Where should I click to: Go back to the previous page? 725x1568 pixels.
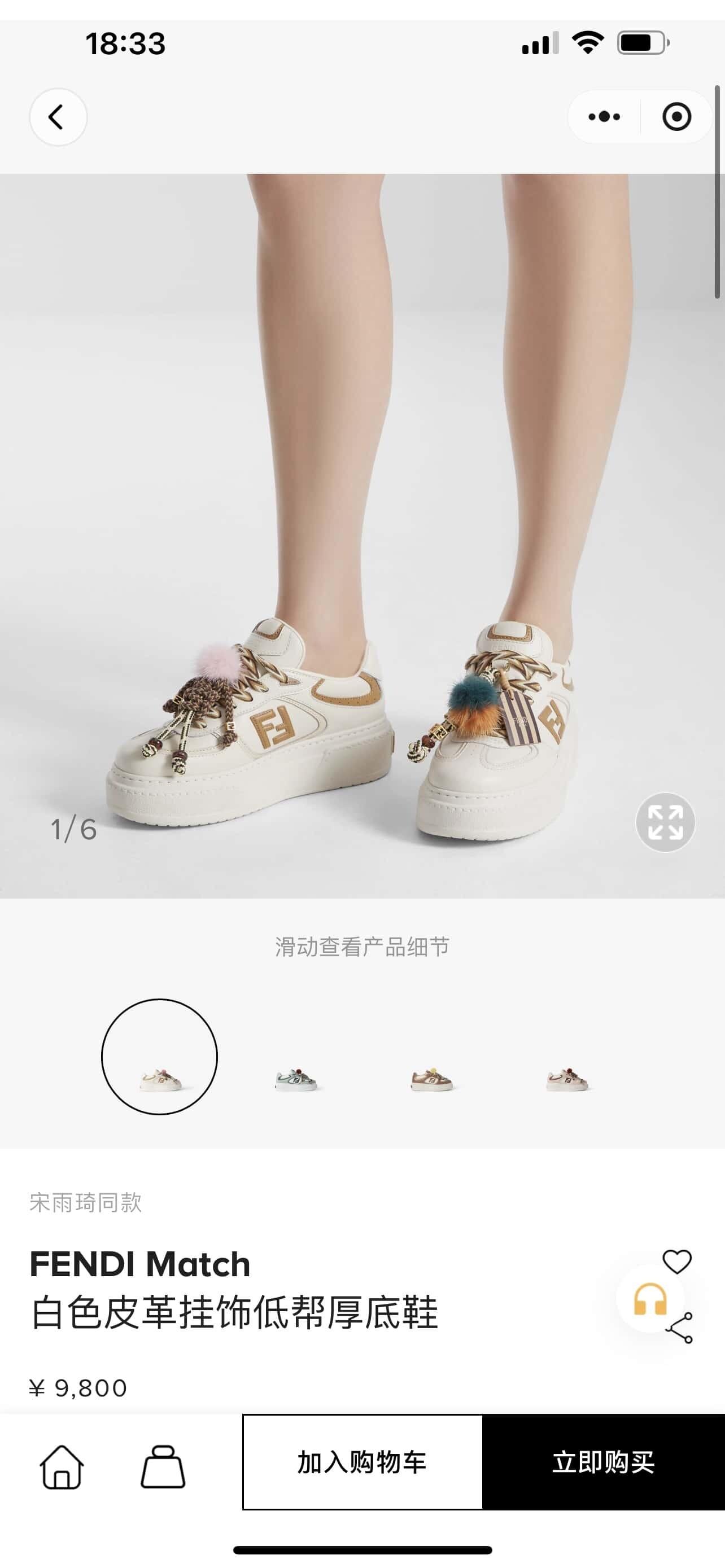coord(58,117)
